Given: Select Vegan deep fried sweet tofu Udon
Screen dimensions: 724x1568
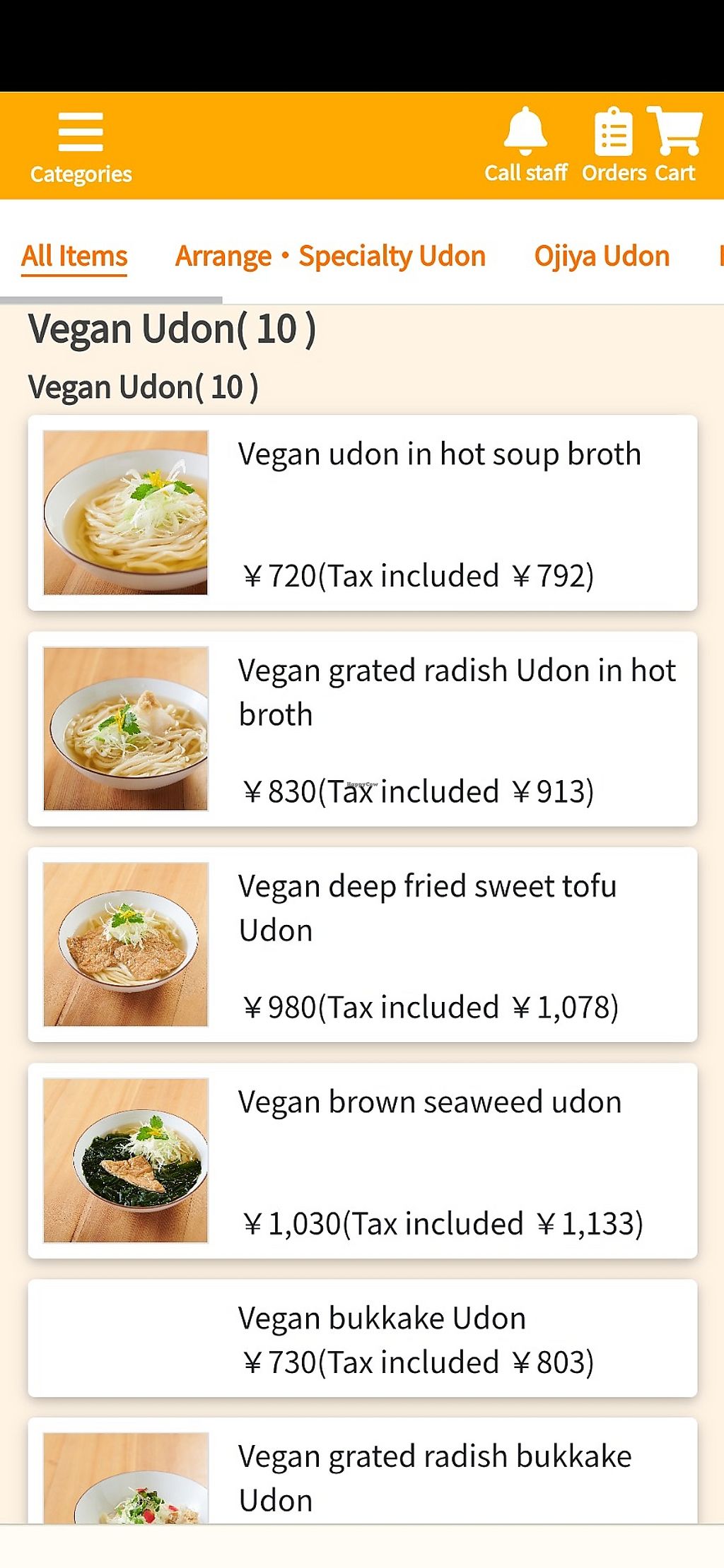Looking at the screenshot, I should click(x=362, y=944).
